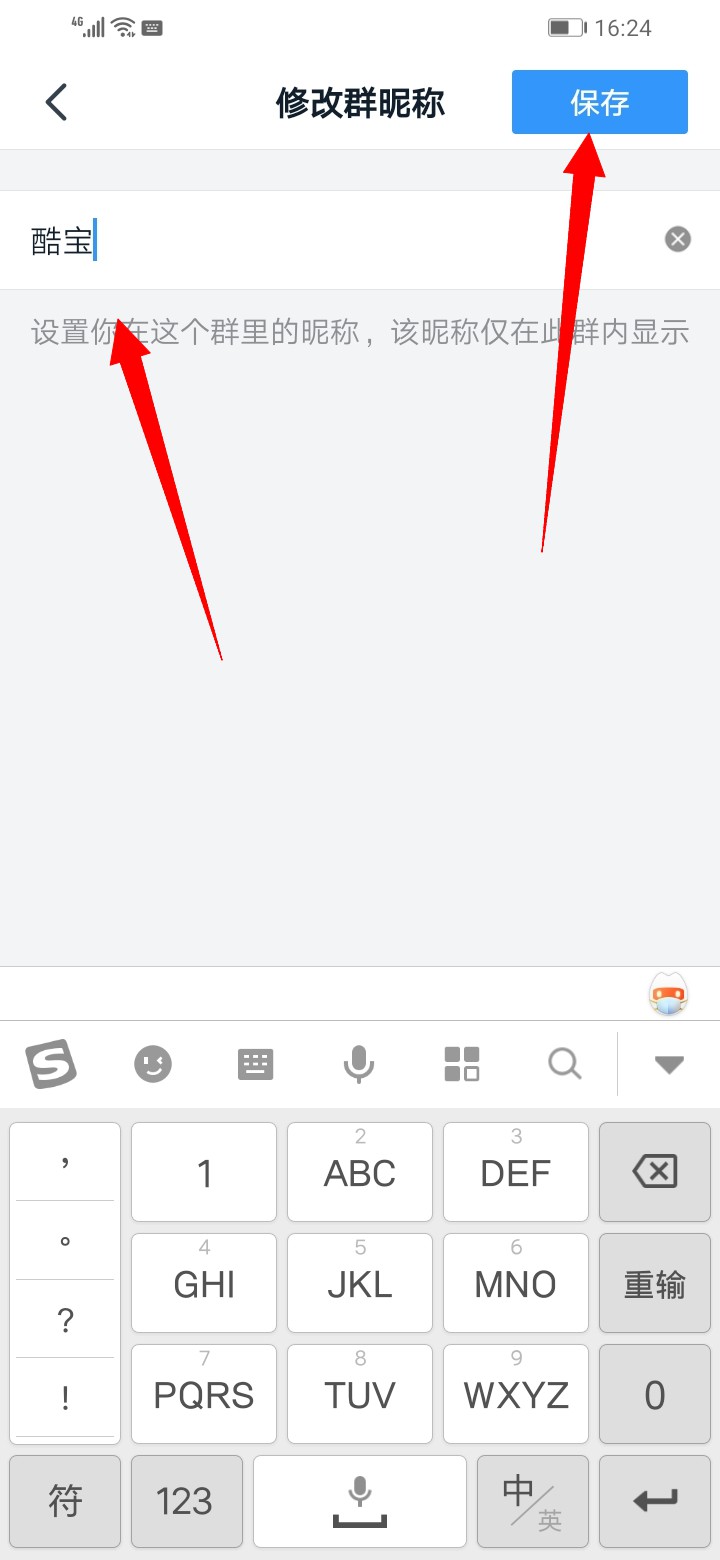Tap the space bar microphone key
Image resolution: width=720 pixels, height=1560 pixels.
click(x=359, y=1501)
